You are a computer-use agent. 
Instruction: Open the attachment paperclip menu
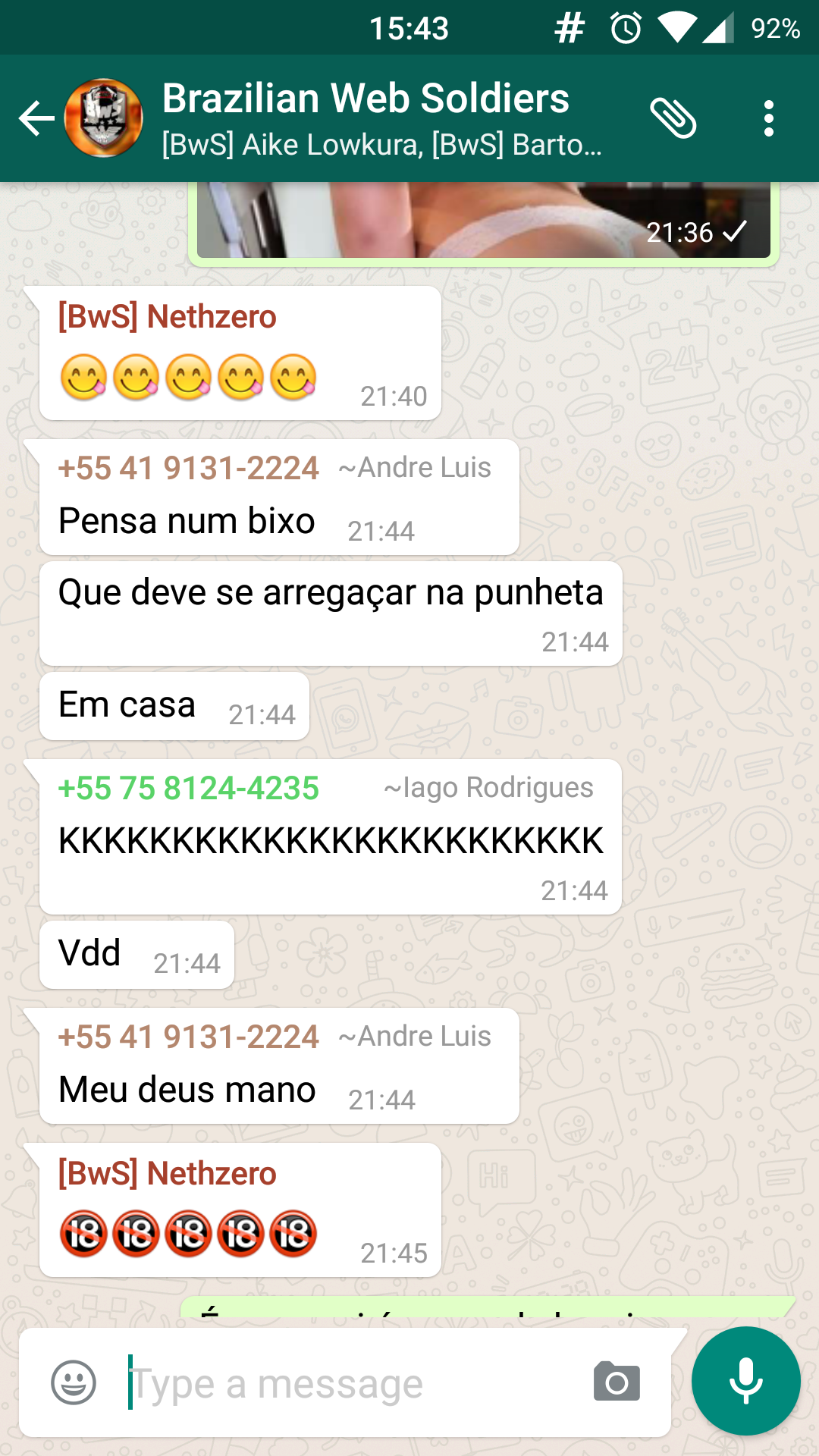pyautogui.click(x=673, y=118)
